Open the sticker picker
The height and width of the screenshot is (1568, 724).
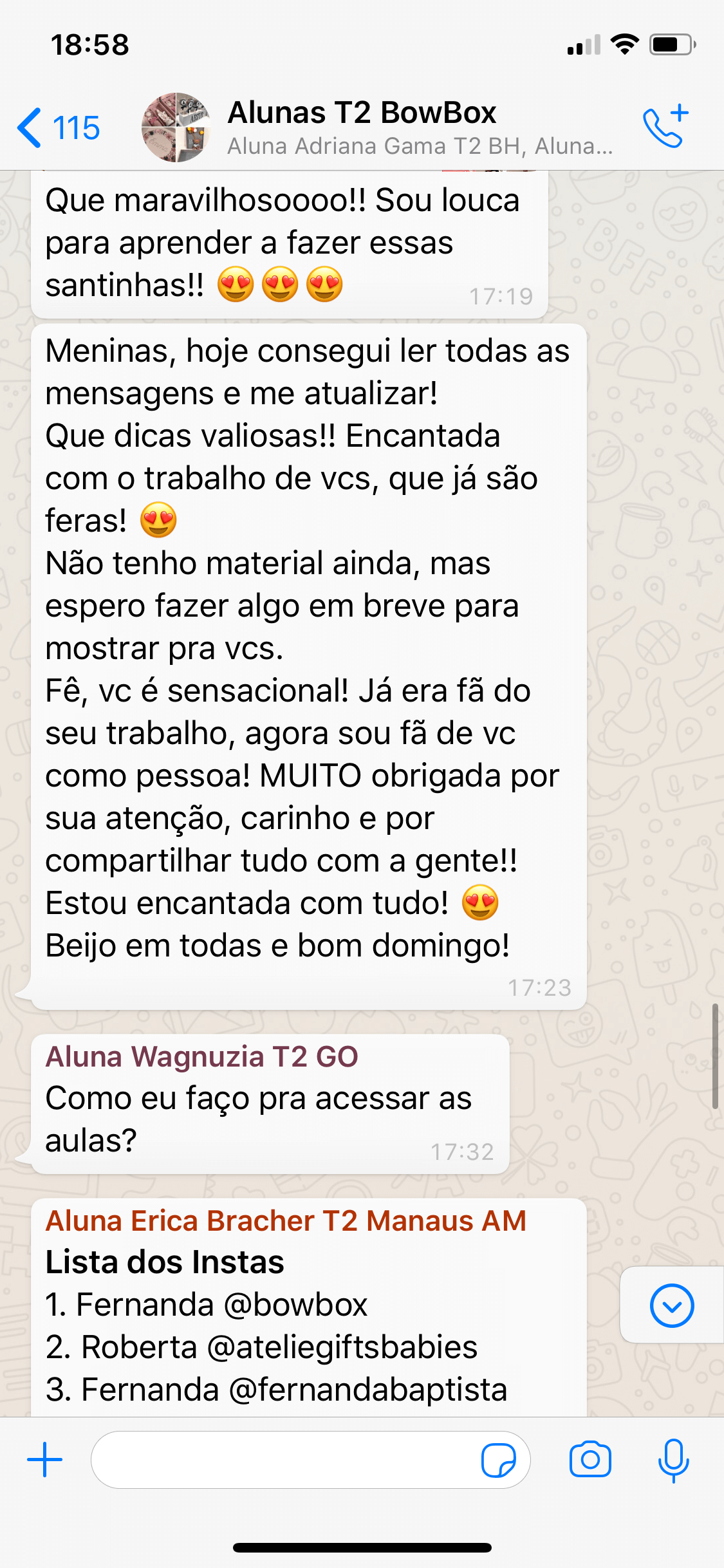point(499,1460)
